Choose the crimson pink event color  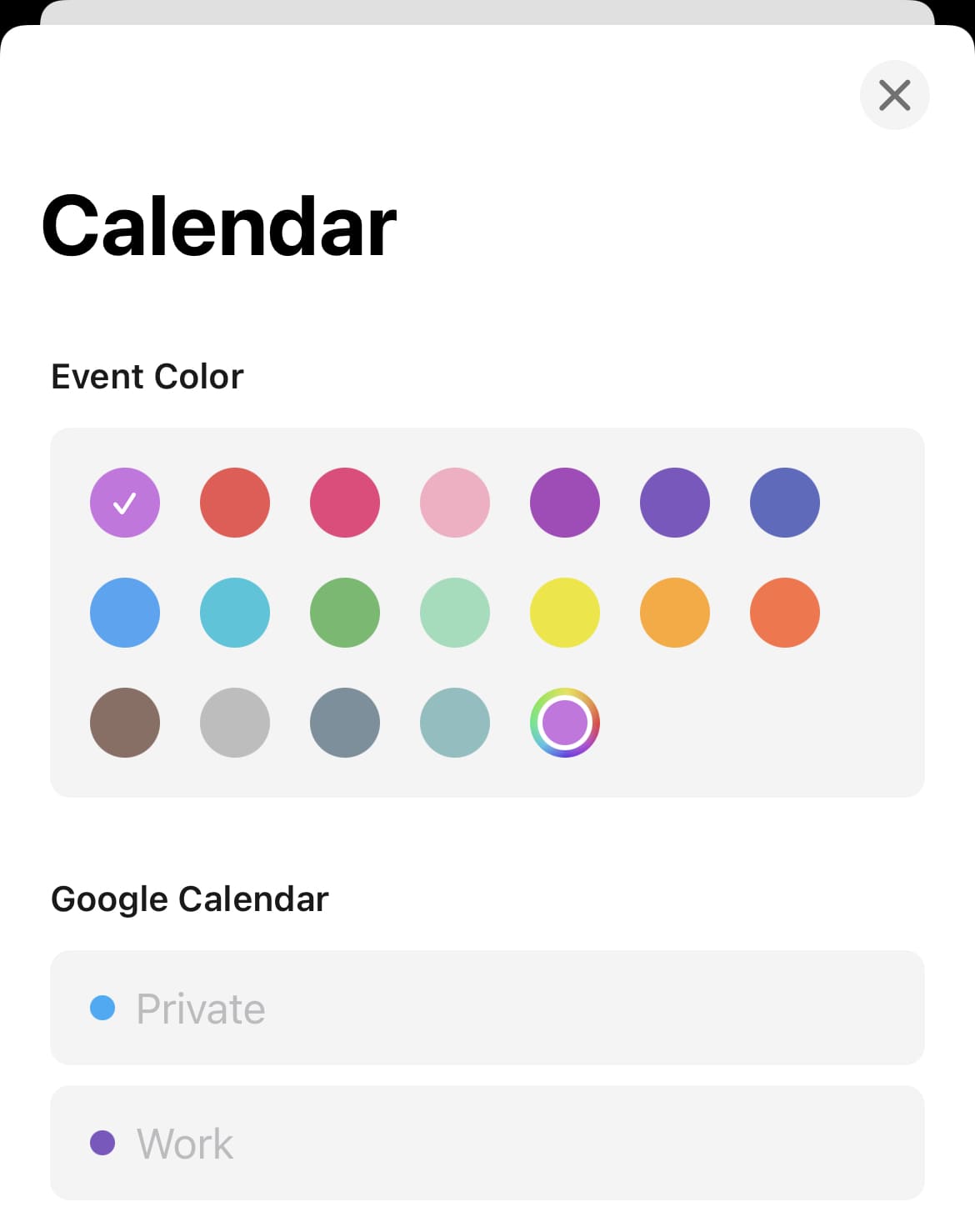(x=345, y=503)
